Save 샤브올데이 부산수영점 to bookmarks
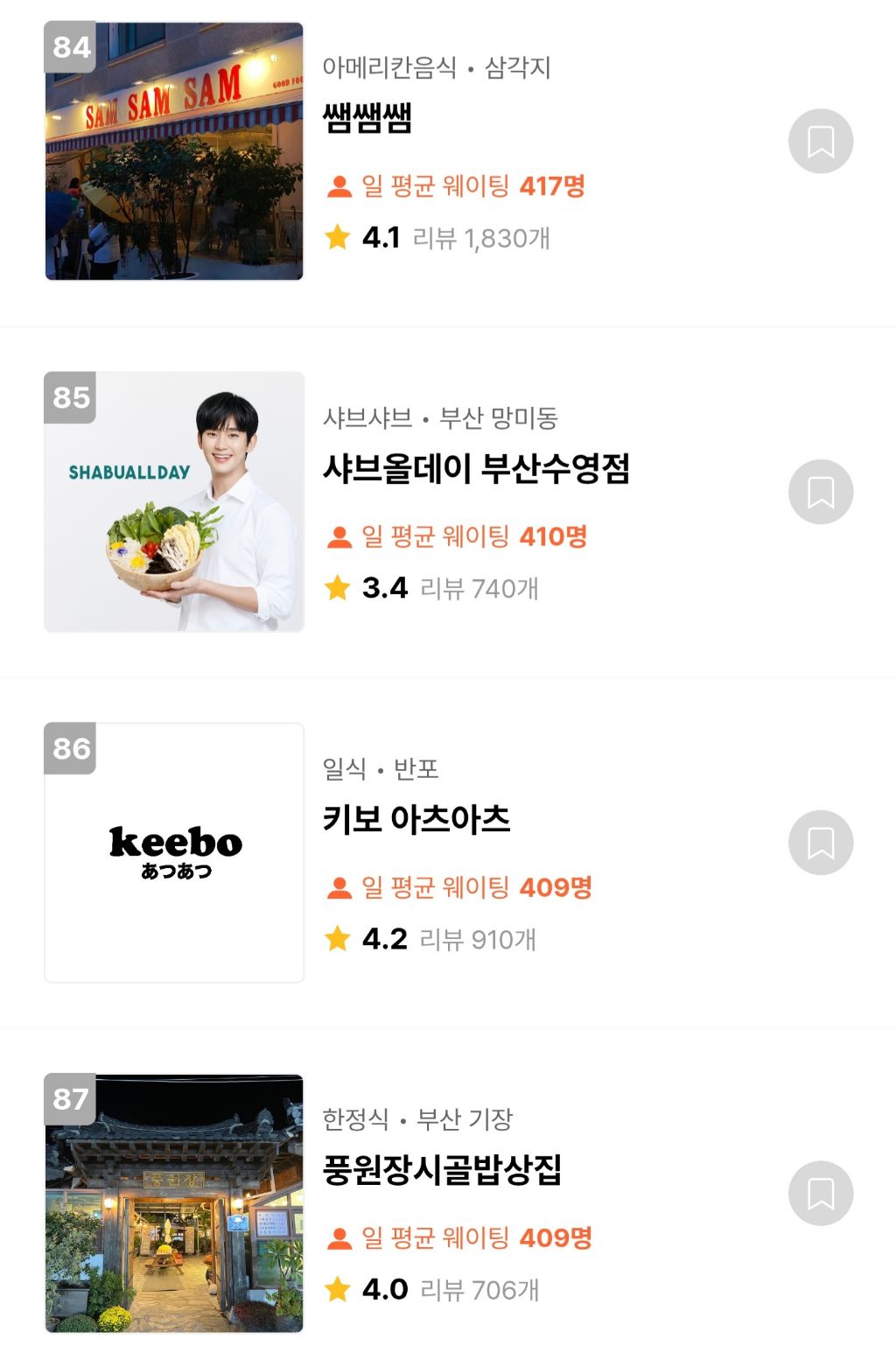 click(820, 492)
